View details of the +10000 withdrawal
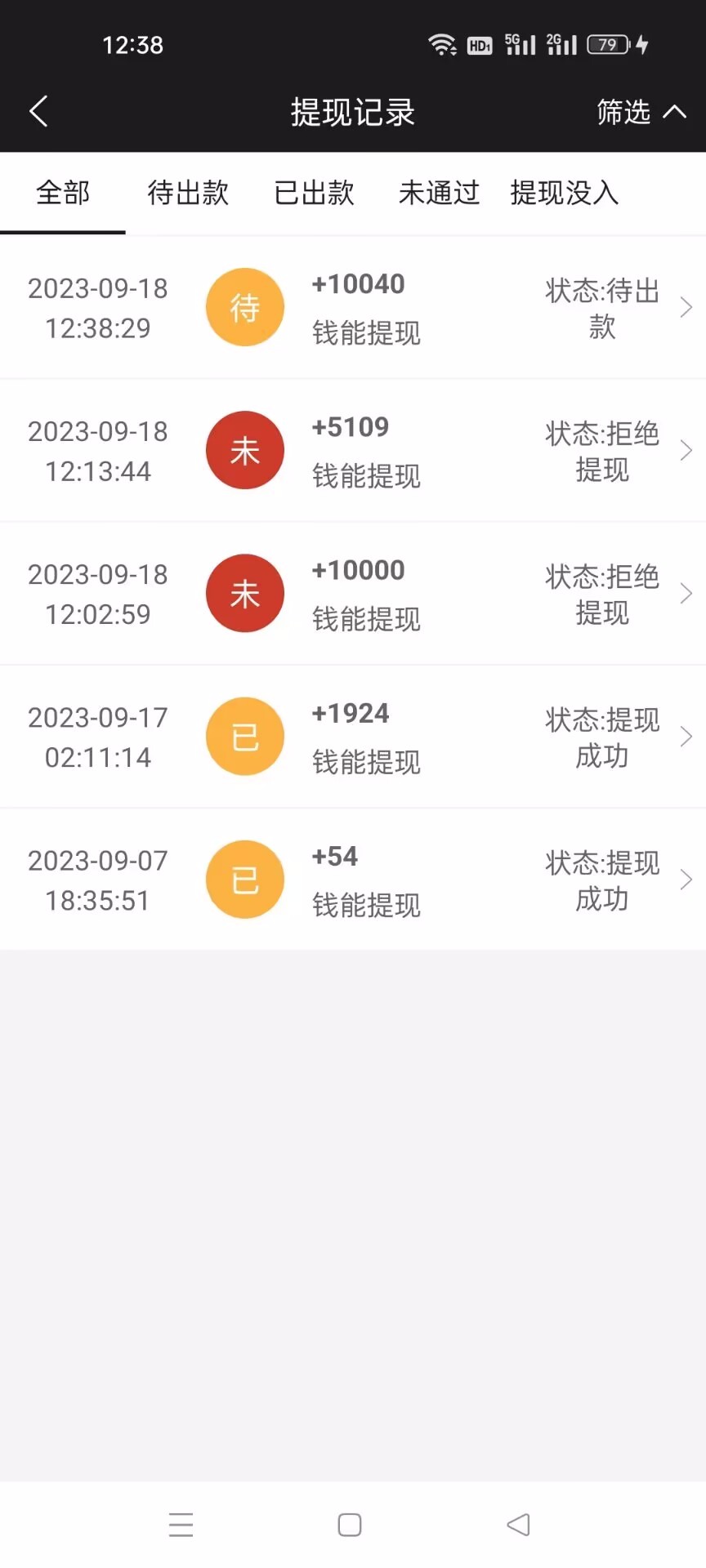This screenshot has width=706, height=1568. point(353,594)
